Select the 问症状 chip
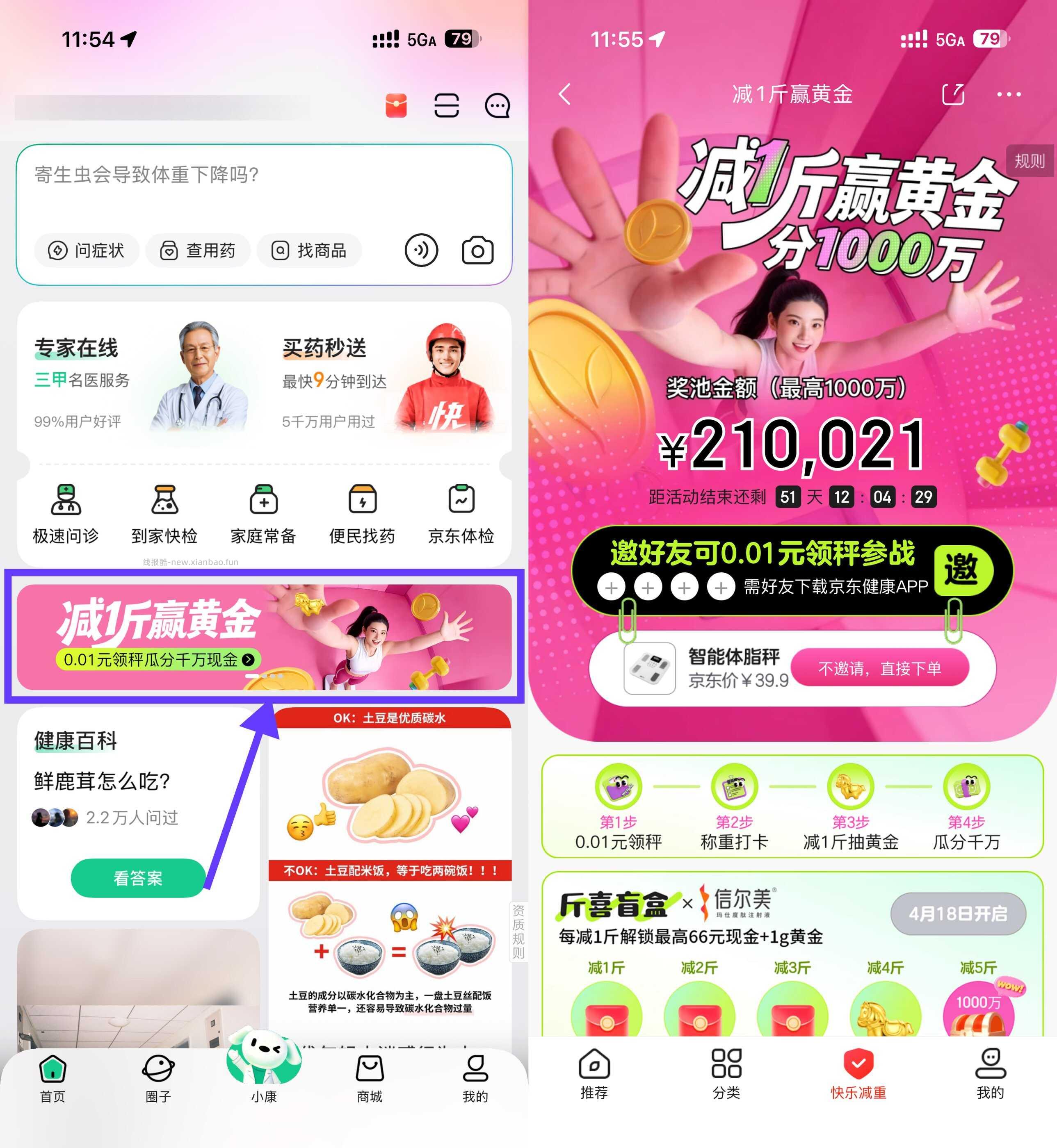Image resolution: width=1057 pixels, height=1148 pixels. [87, 251]
